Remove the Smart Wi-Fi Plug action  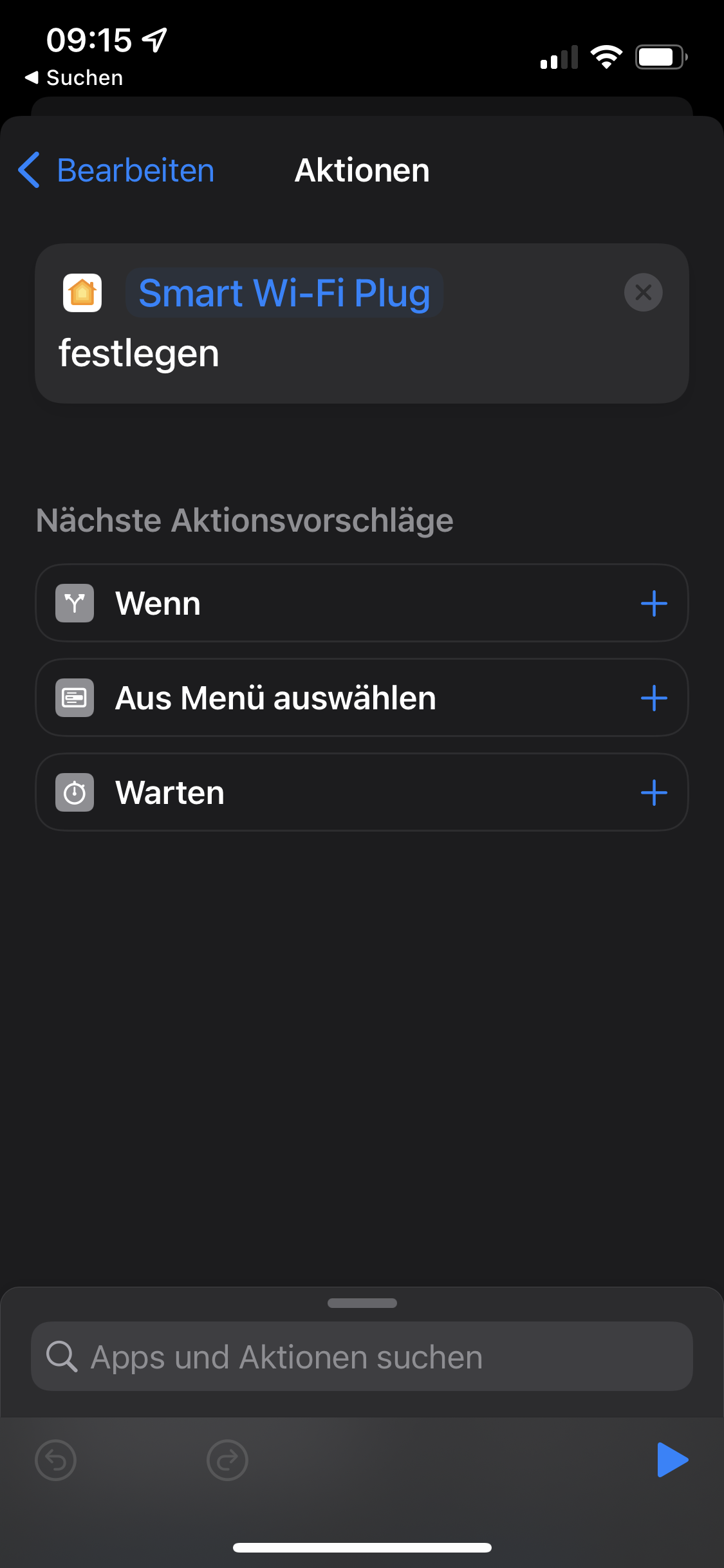[x=643, y=293]
